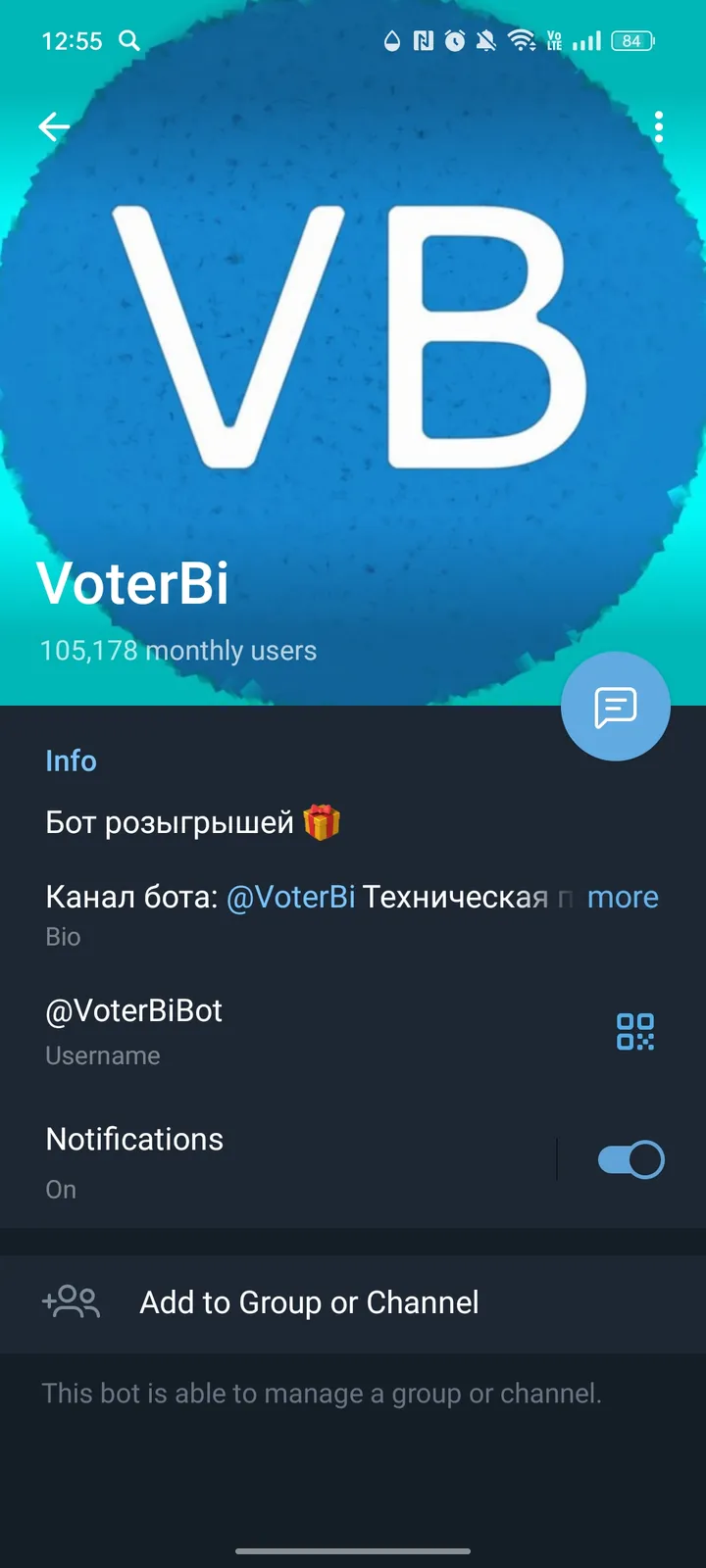706x1568 pixels.
Task: Tap the message bubble button to chat
Action: coord(616,706)
